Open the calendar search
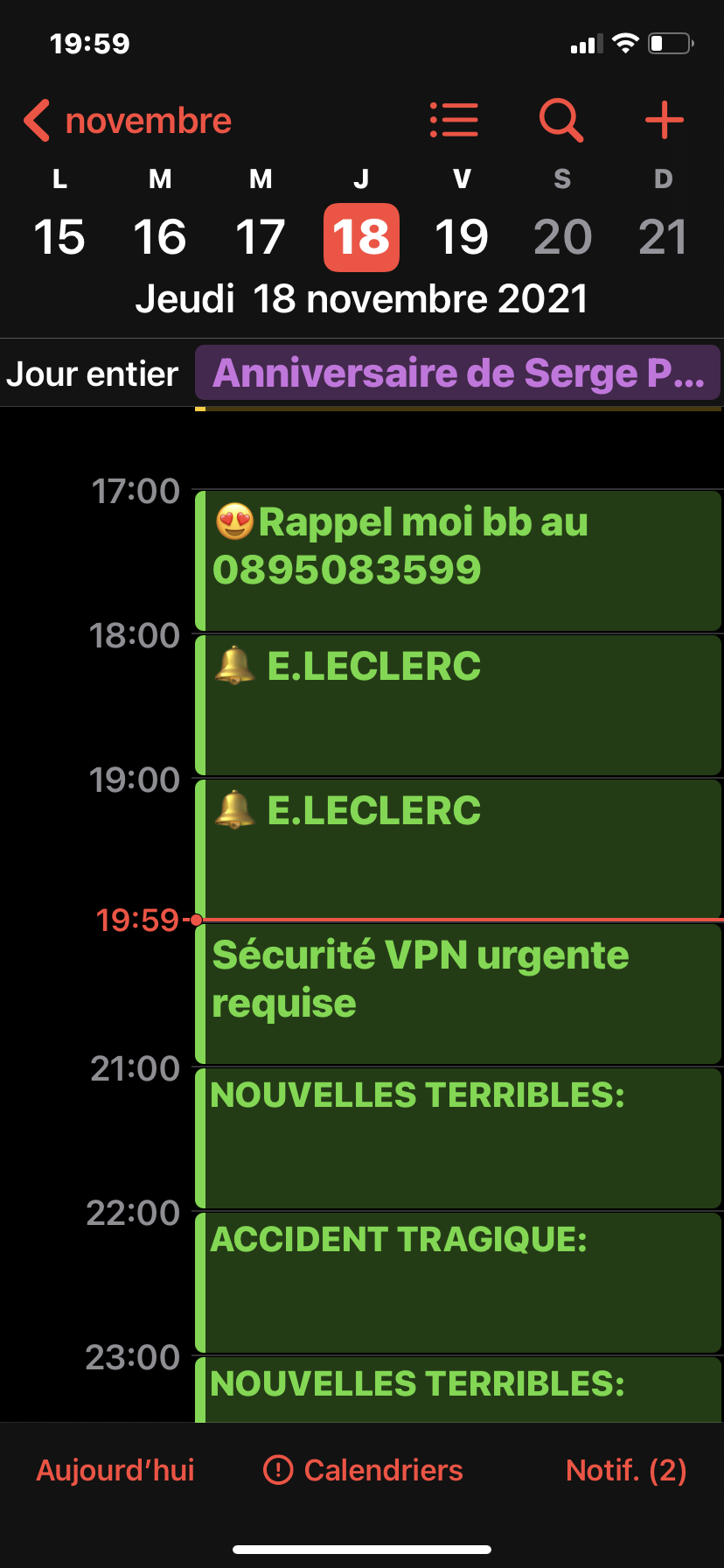 click(560, 121)
